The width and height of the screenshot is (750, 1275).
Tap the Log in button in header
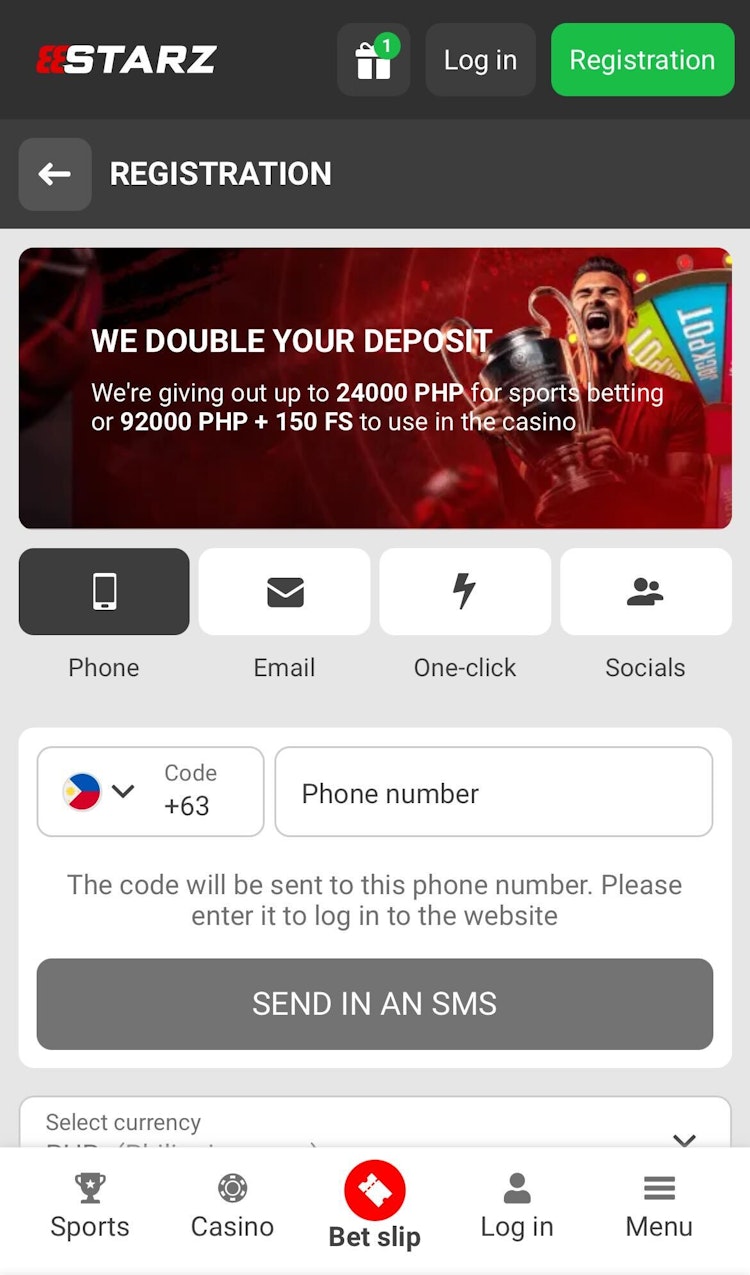coord(480,60)
